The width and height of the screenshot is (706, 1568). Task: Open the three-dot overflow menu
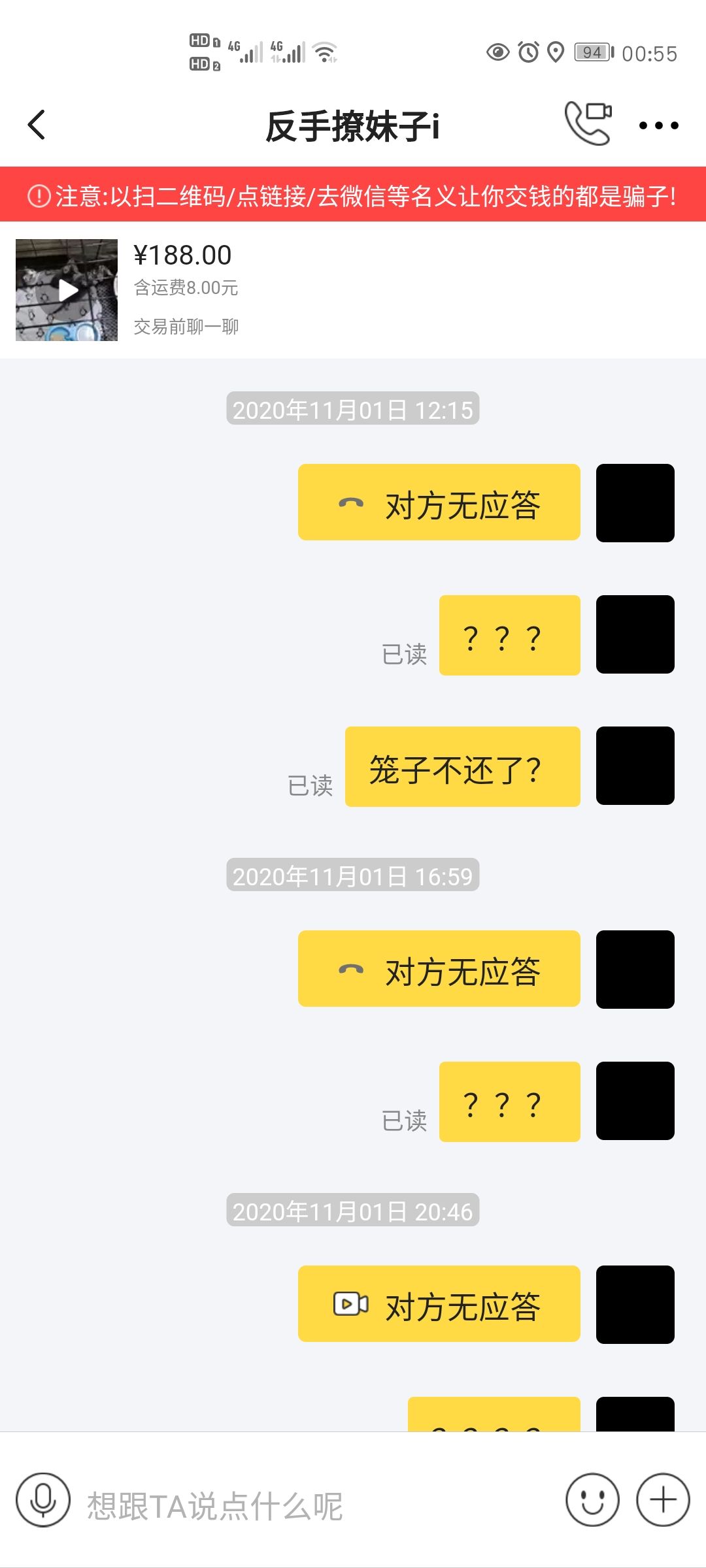pyautogui.click(x=658, y=125)
